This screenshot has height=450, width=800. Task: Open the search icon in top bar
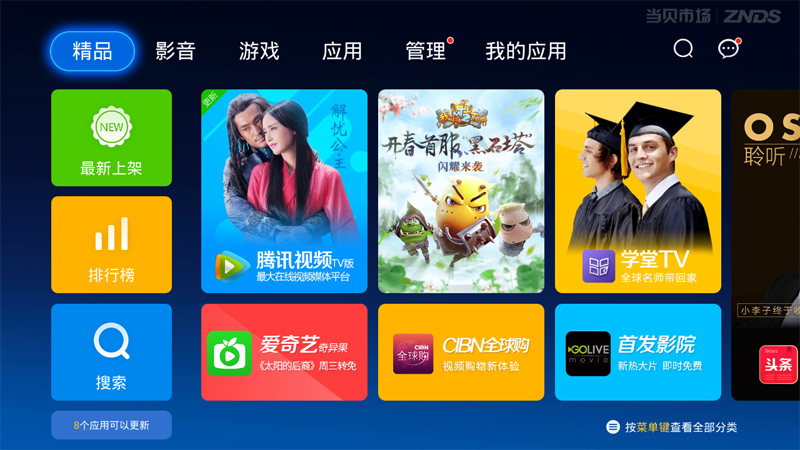[x=683, y=49]
